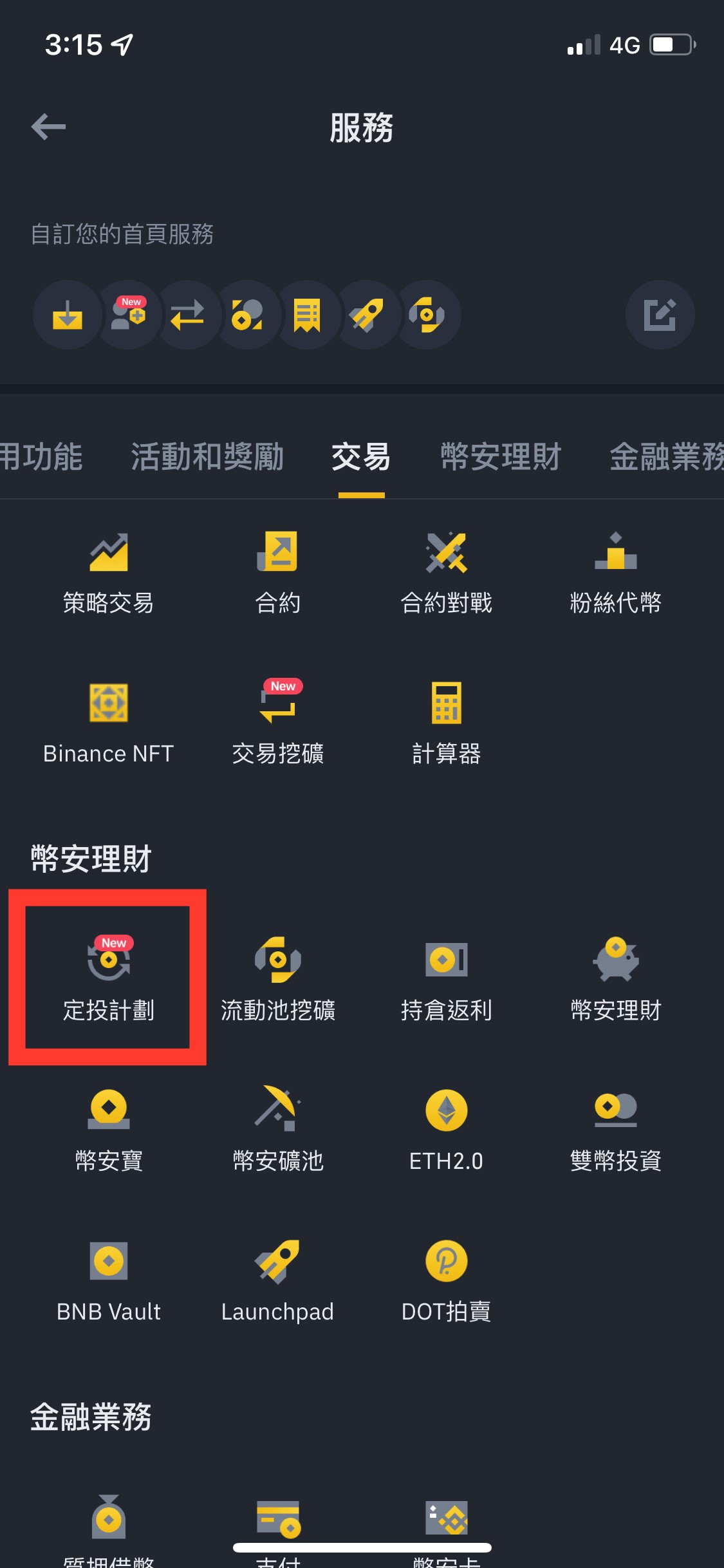The image size is (724, 1568).
Task: Open 流動池挖礦
Action: (x=277, y=978)
